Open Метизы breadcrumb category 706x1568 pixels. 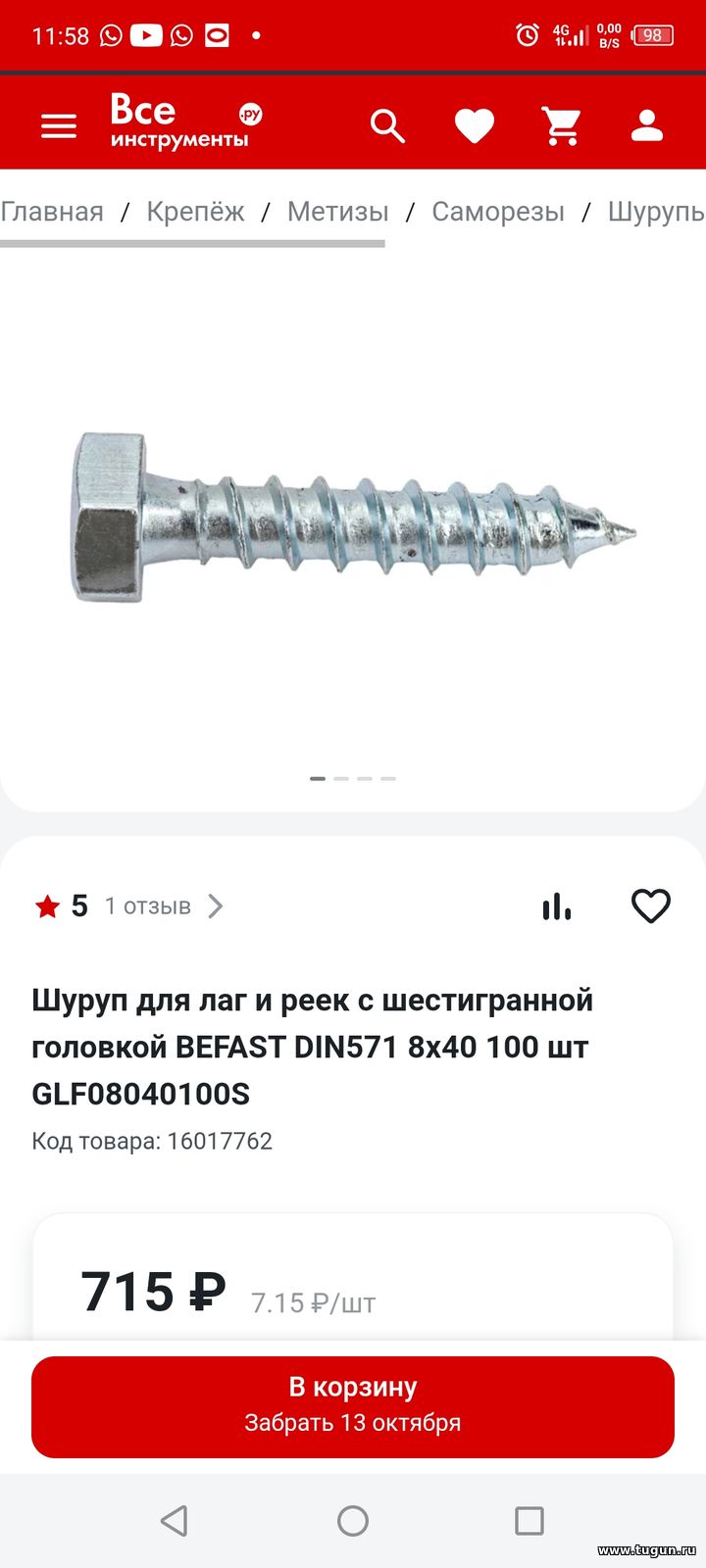338,212
